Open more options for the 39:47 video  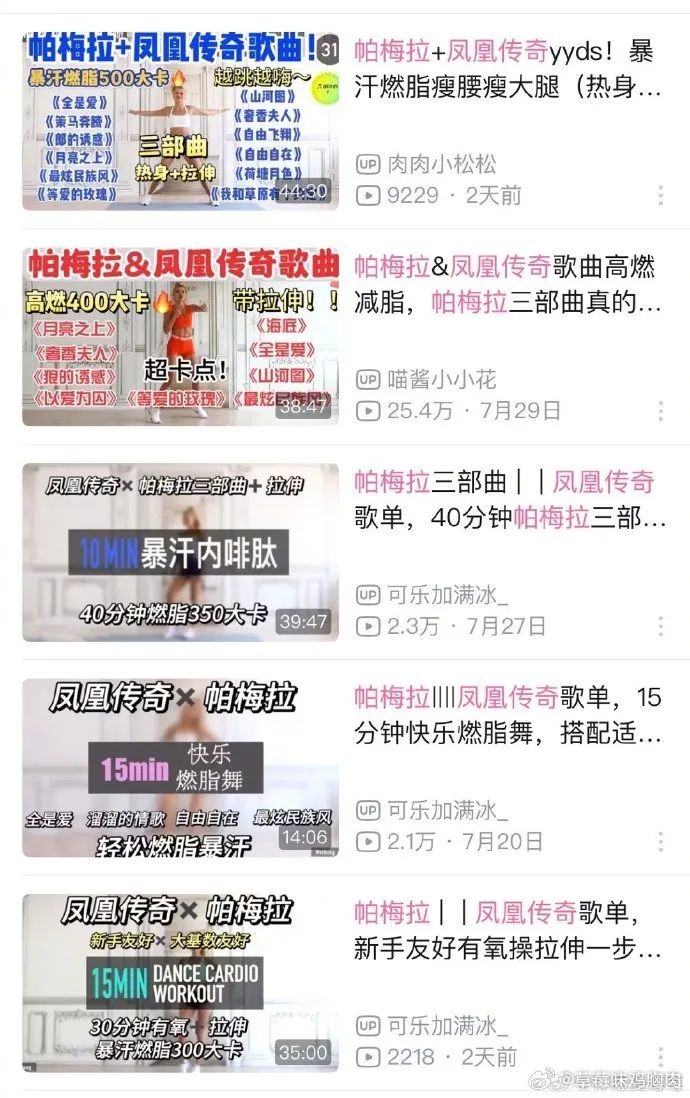tap(661, 626)
